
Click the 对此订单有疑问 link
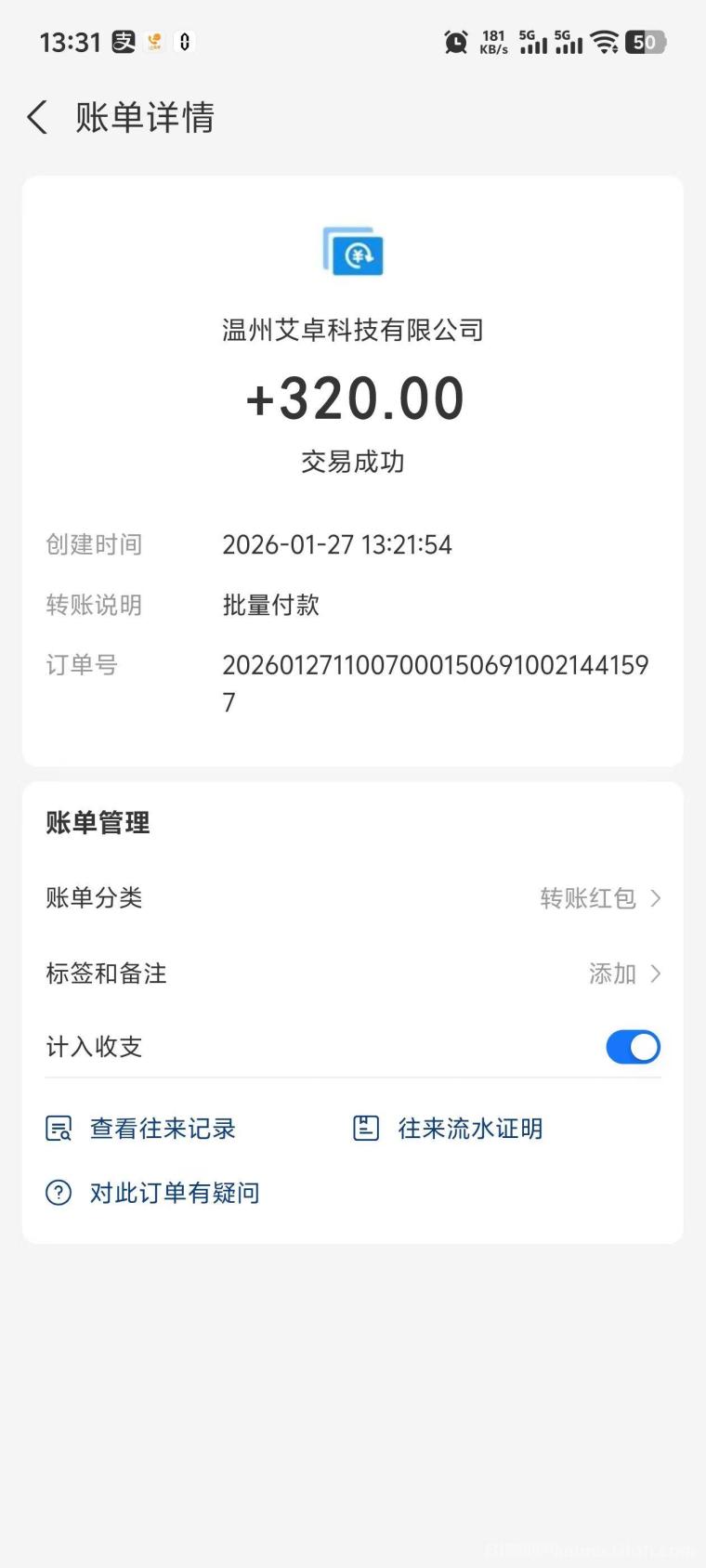175,1193
